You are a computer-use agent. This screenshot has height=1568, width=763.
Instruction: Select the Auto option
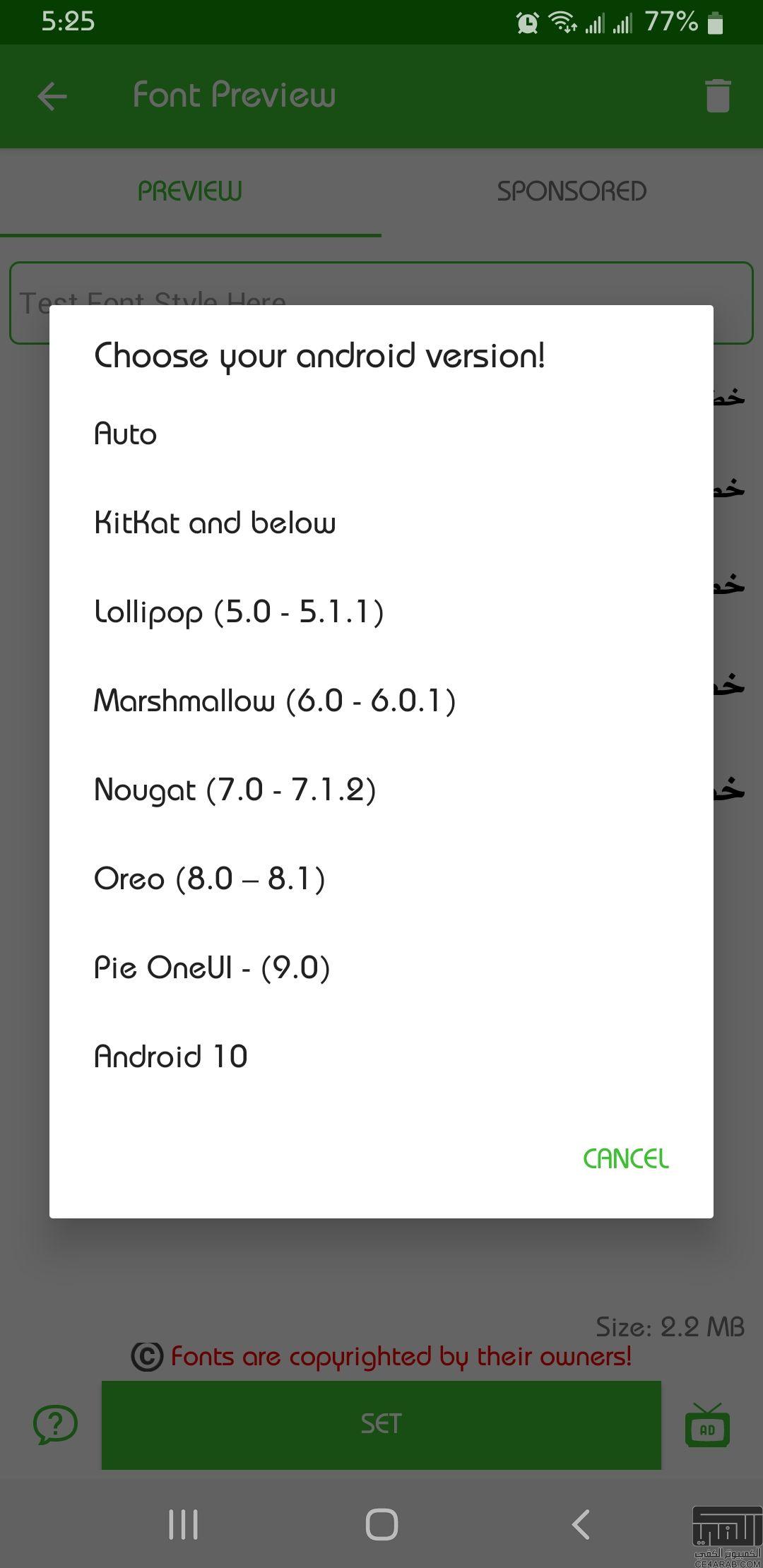pos(381,434)
